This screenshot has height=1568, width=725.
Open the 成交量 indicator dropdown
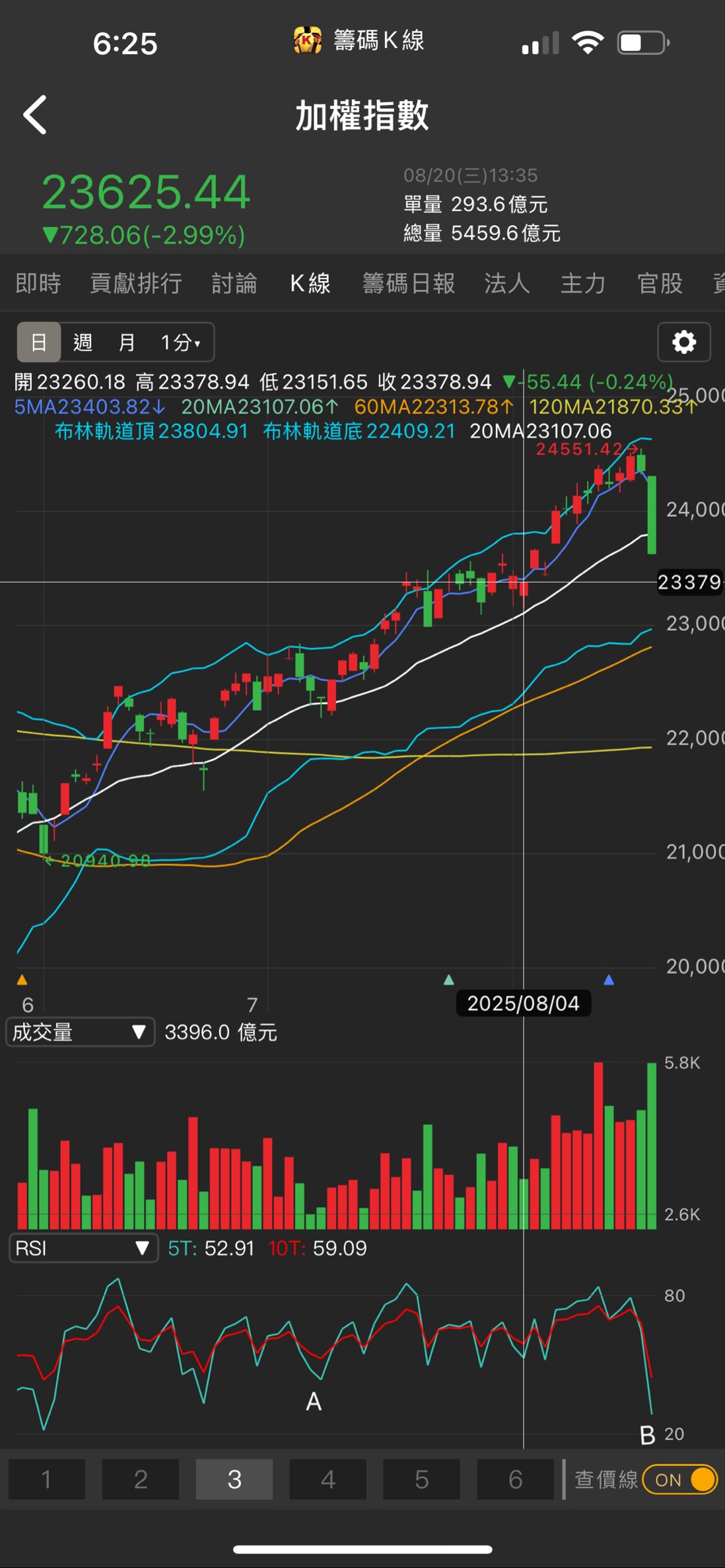[x=80, y=1032]
